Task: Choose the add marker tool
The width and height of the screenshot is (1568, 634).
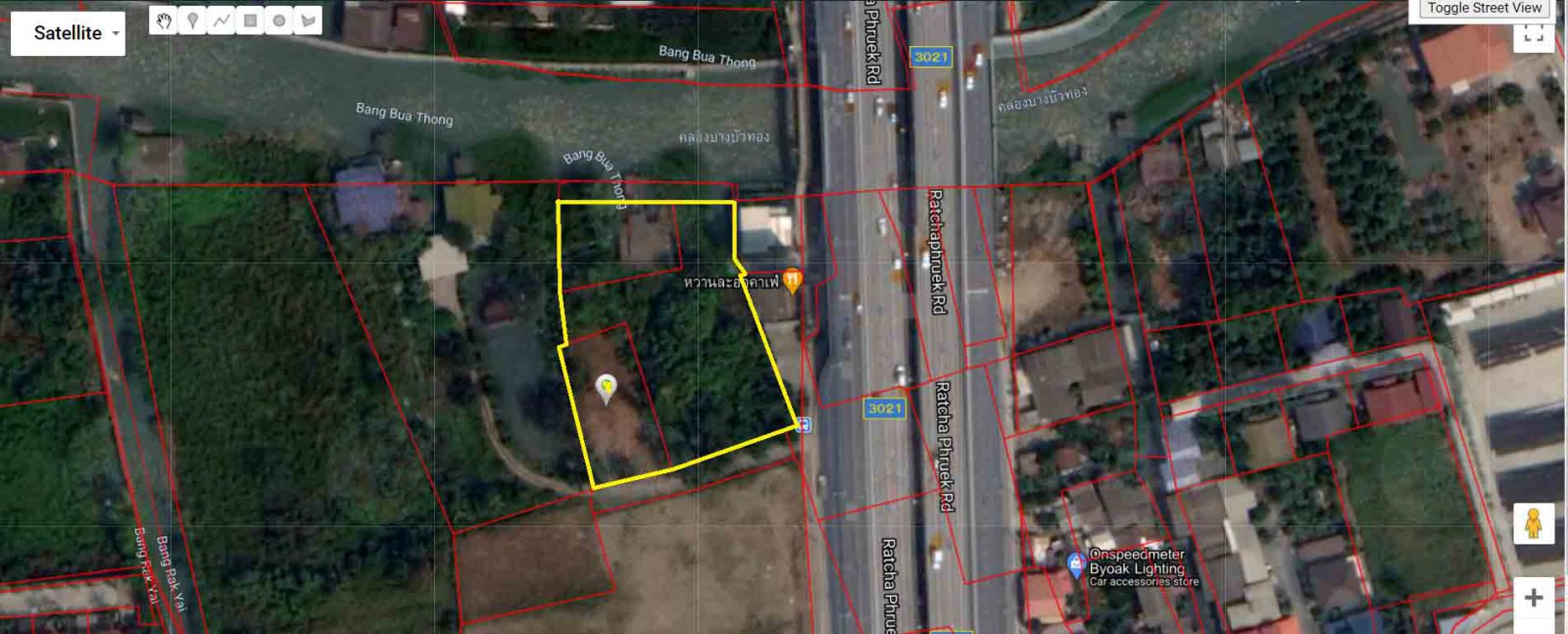Action: 193,20
